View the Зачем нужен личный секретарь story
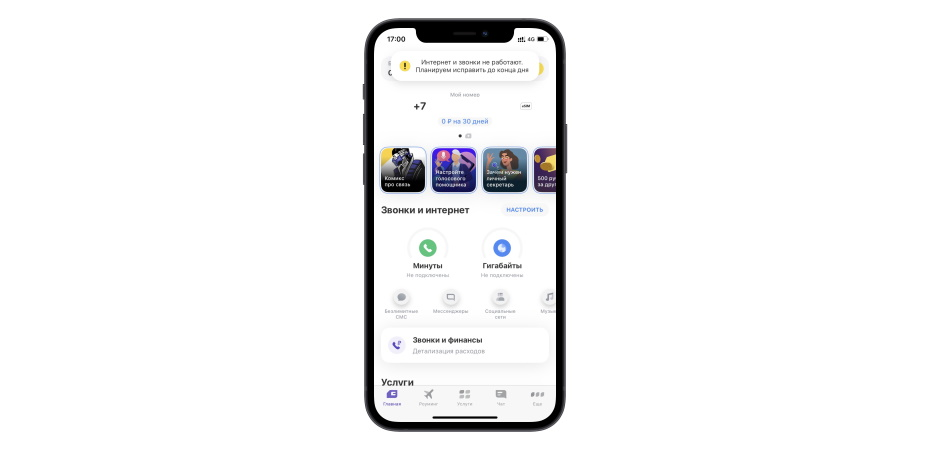 [x=504, y=170]
